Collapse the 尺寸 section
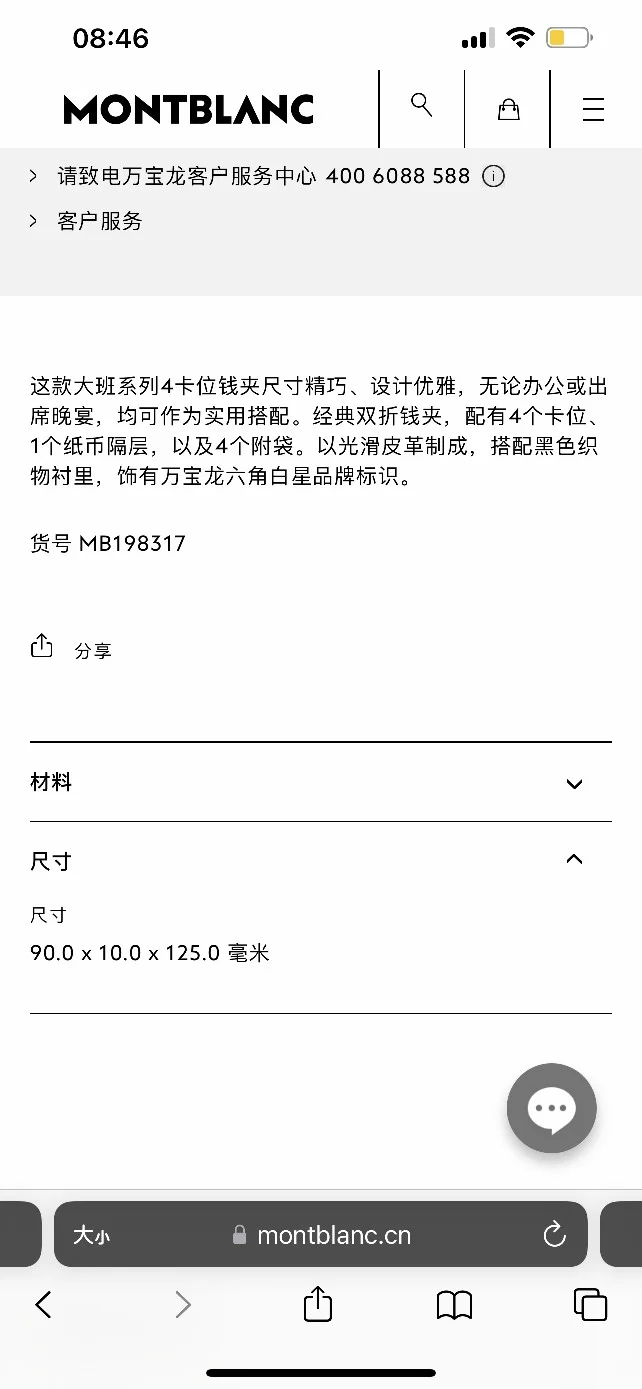 pyautogui.click(x=320, y=861)
